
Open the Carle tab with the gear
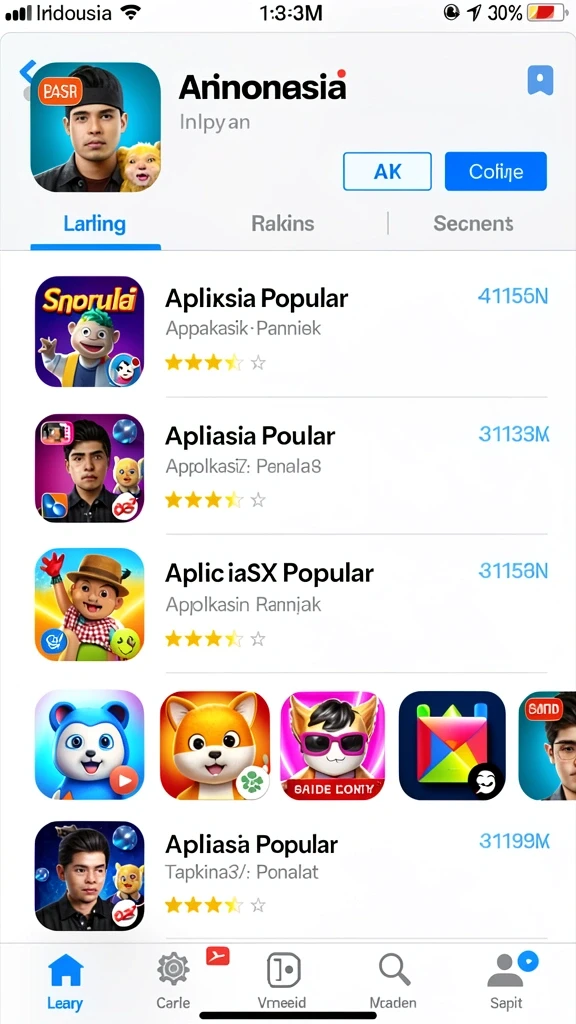pos(173,982)
